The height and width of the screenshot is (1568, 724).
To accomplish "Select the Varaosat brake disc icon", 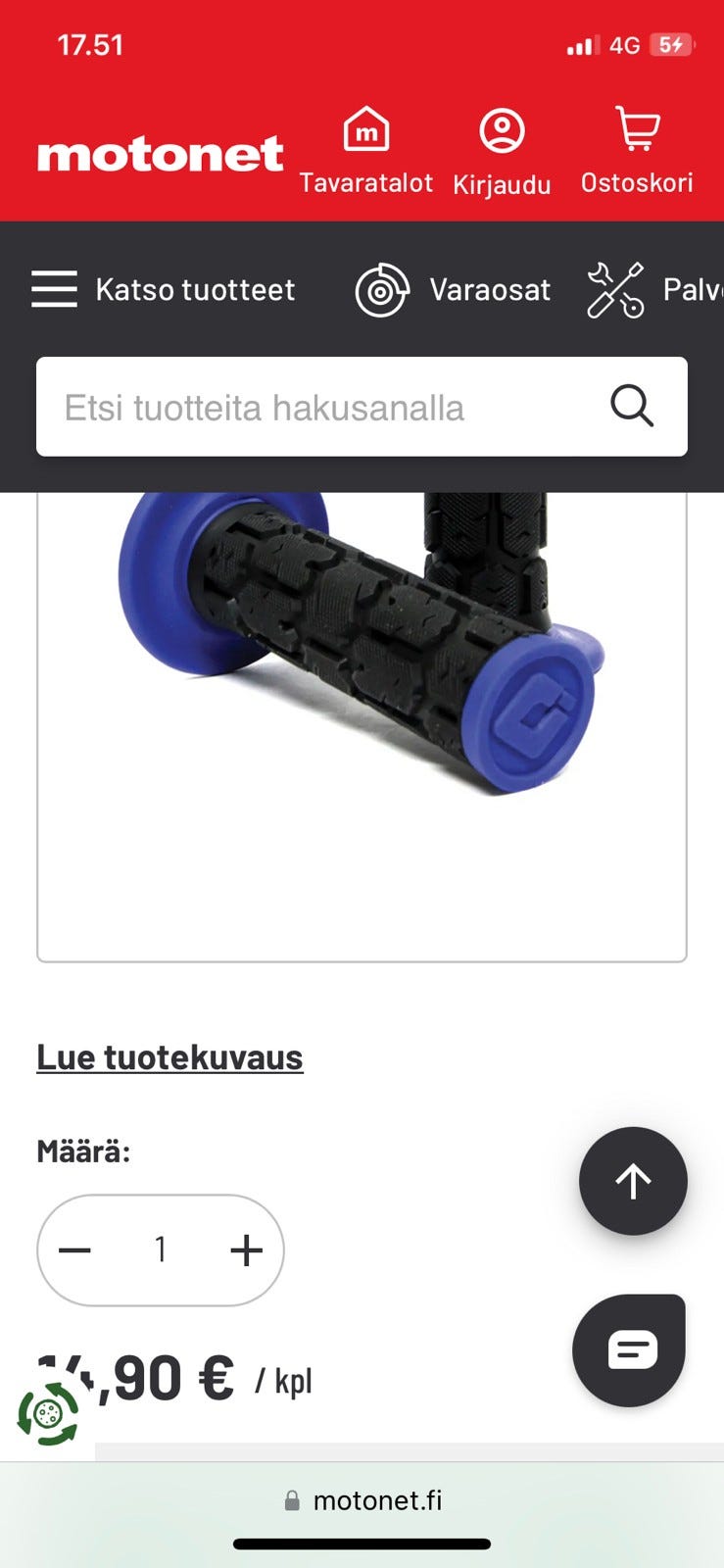I will point(382,289).
